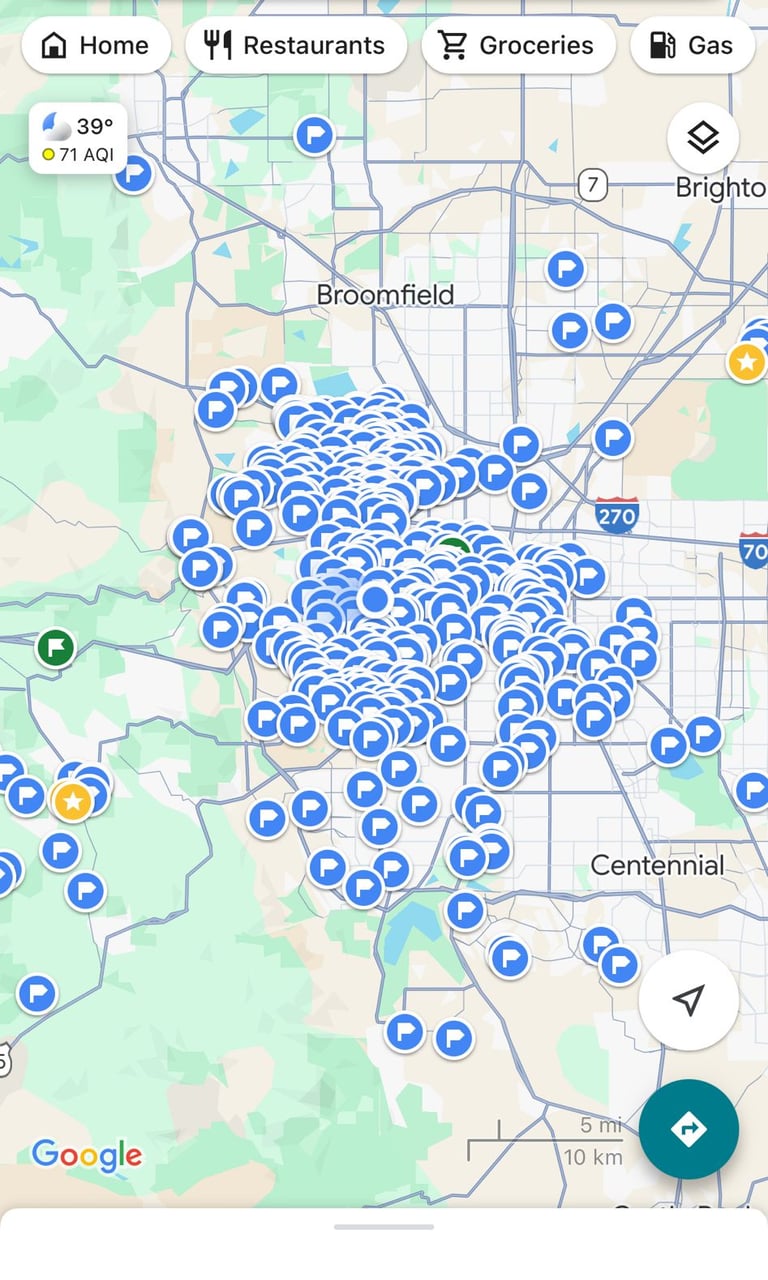Find Gas stations nearby
The width and height of the screenshot is (768, 1280).
click(x=692, y=45)
